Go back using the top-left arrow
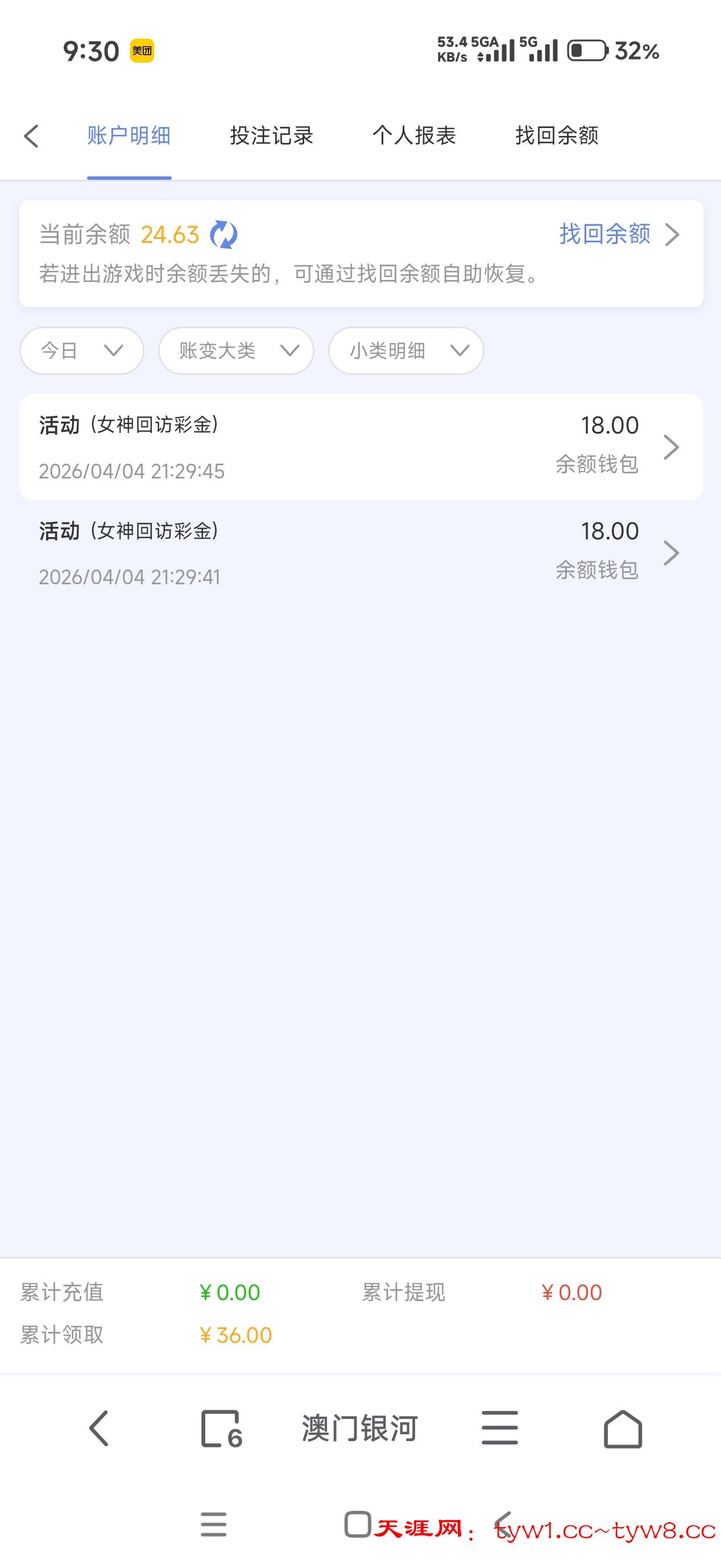 pyautogui.click(x=32, y=136)
